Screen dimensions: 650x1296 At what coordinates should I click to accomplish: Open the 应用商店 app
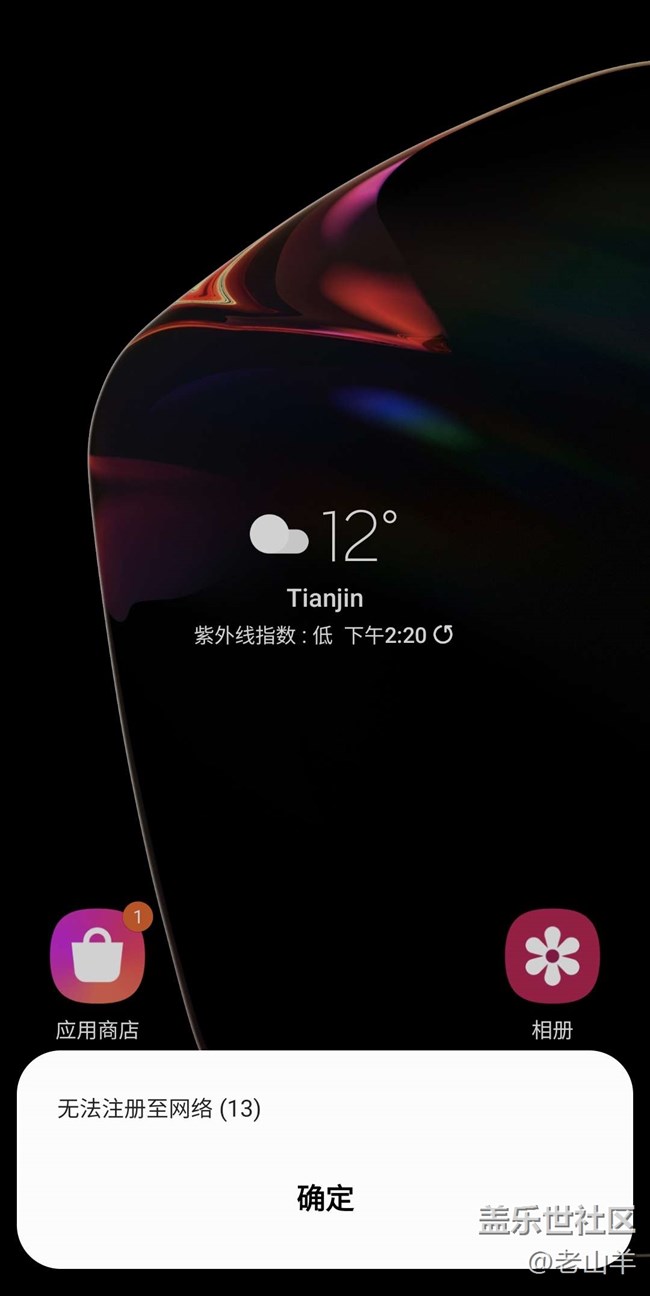pos(97,956)
